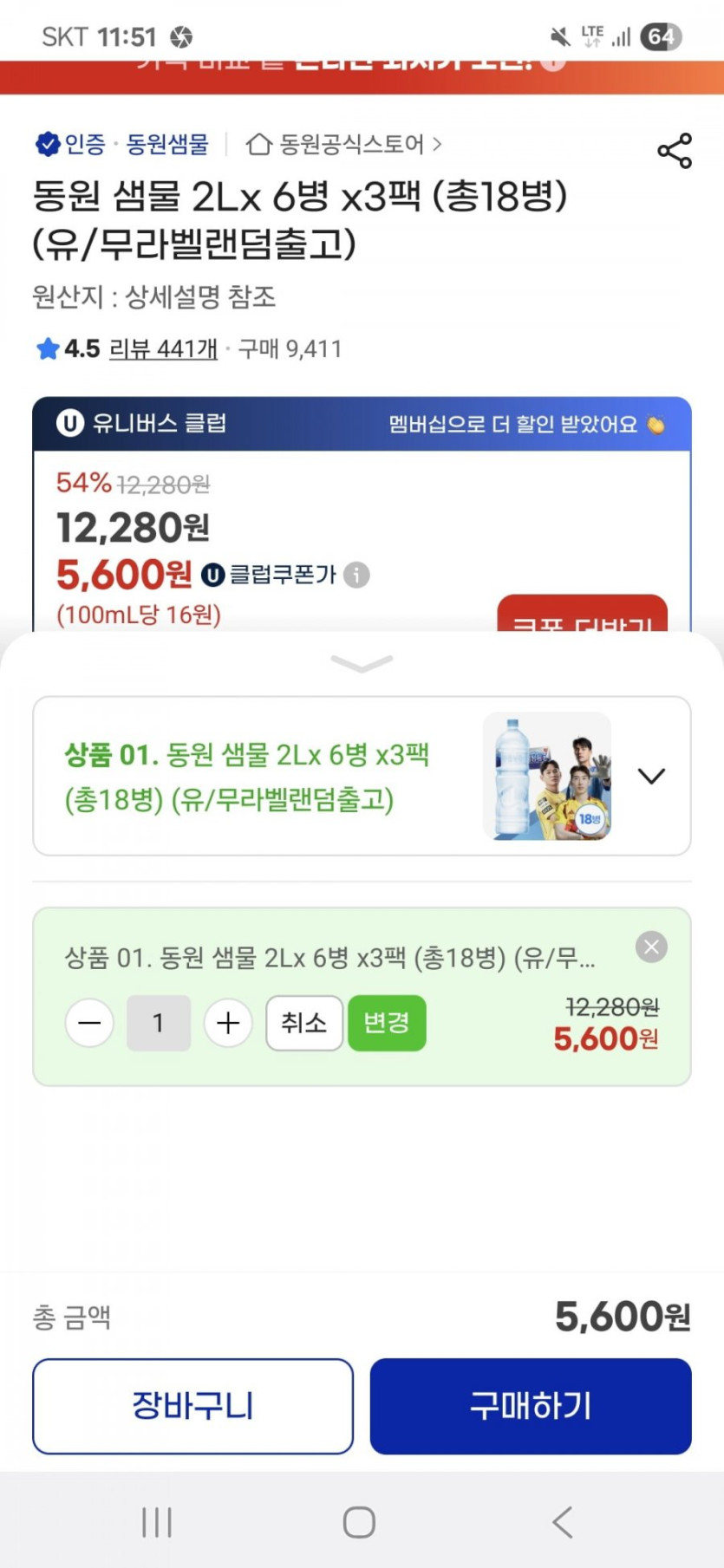Tap 구매하기 to buy now

tap(531, 1406)
